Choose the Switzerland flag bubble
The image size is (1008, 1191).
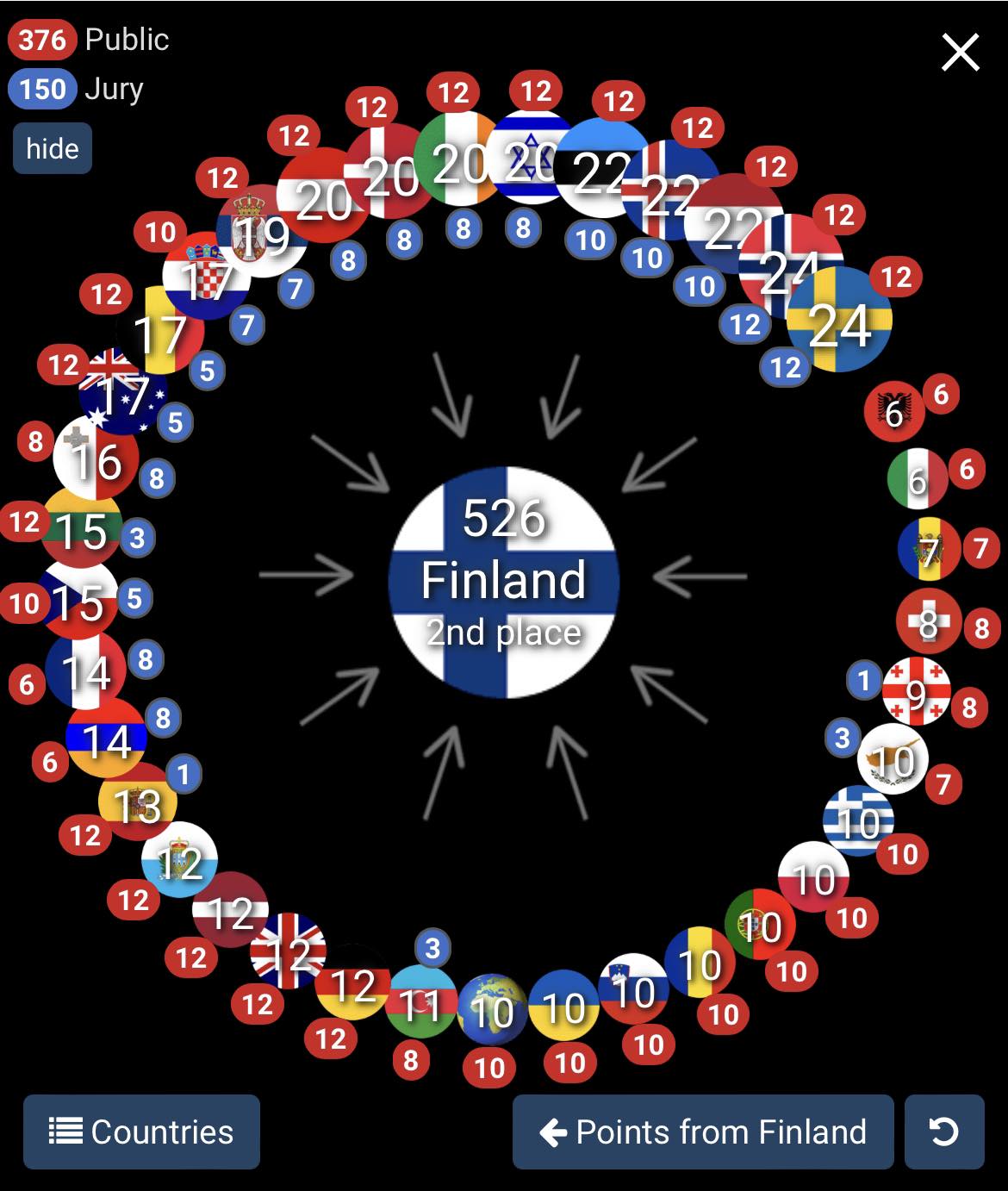[x=928, y=620]
